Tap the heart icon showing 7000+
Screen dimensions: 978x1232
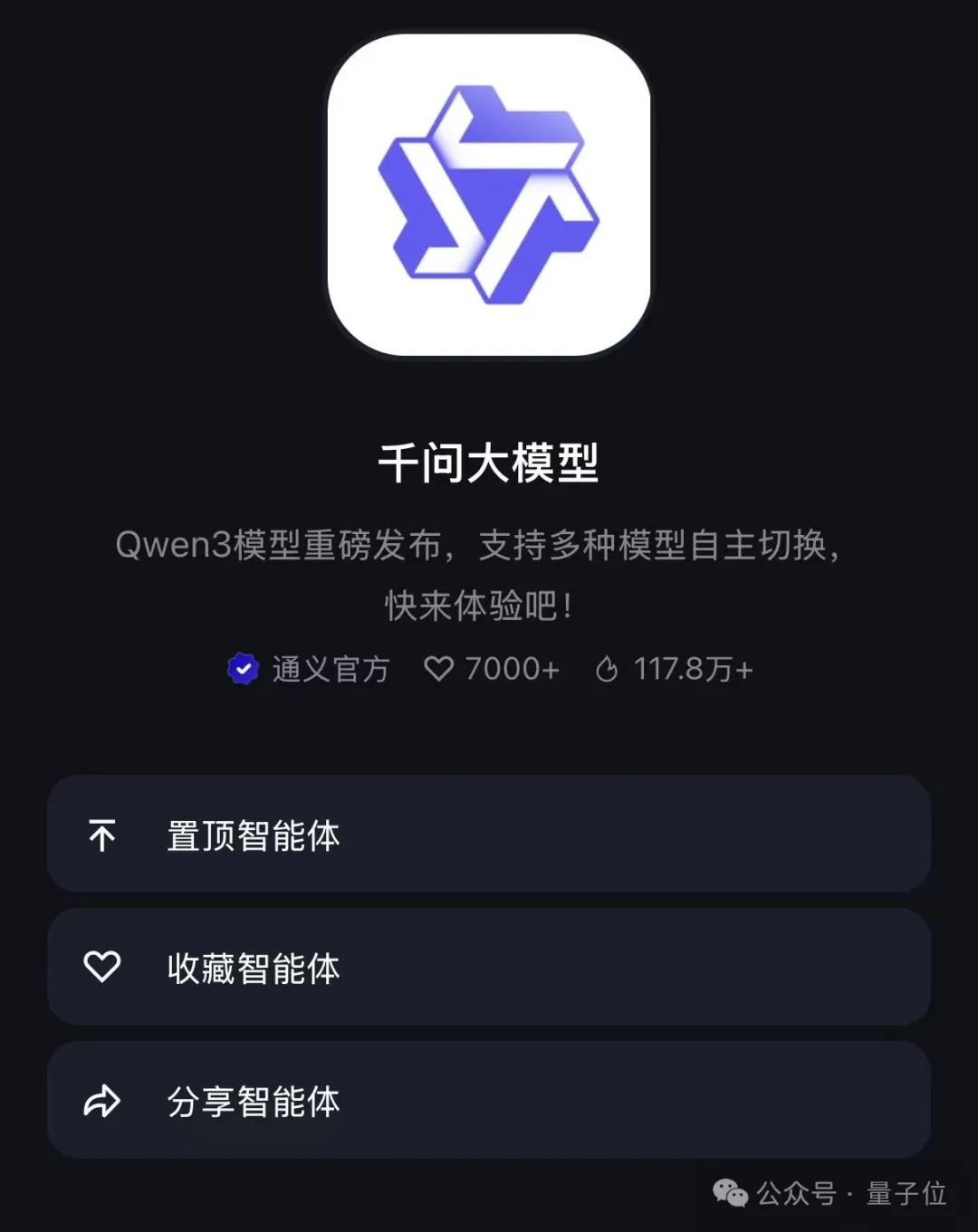point(438,669)
